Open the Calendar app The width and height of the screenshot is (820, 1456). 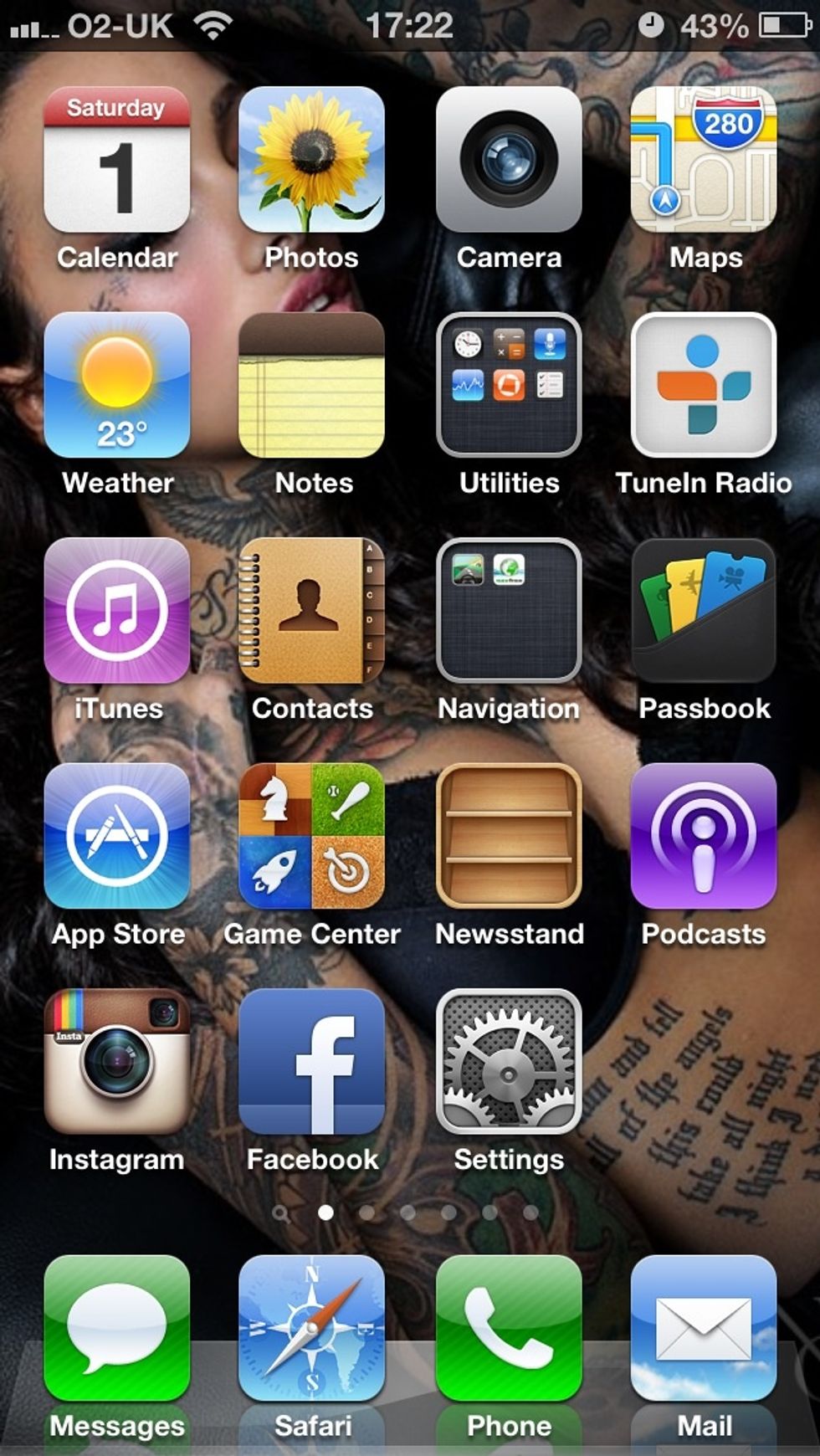tap(117, 160)
